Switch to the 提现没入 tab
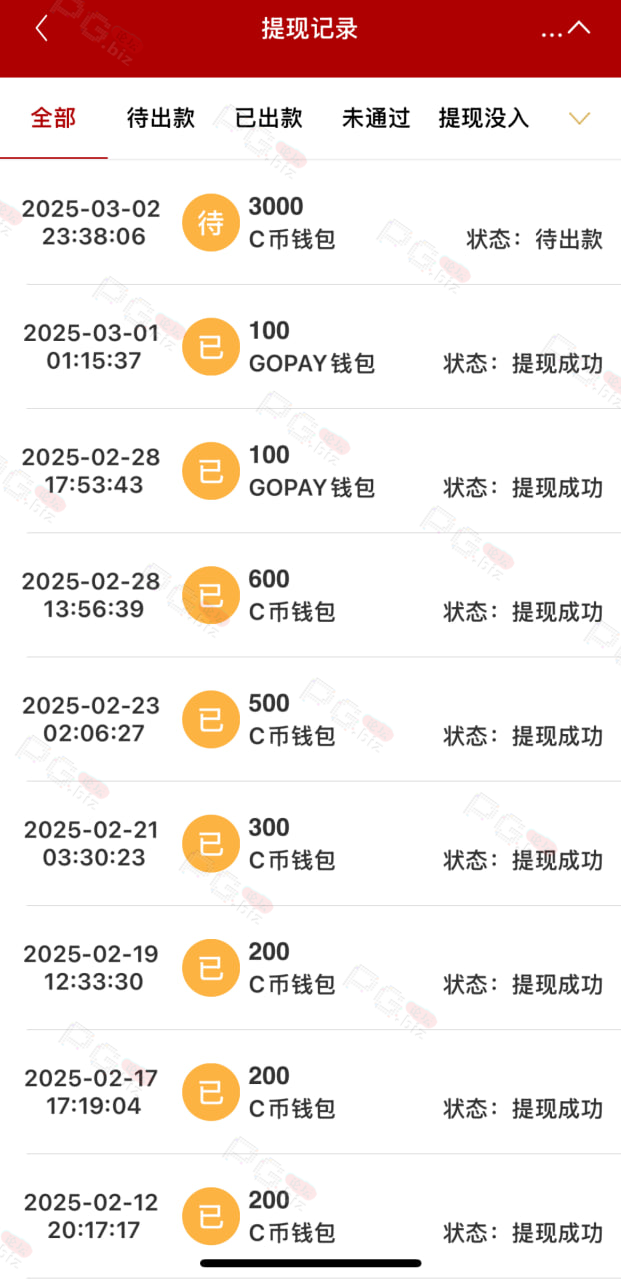Viewport: 621px width, 1280px height. tap(483, 118)
